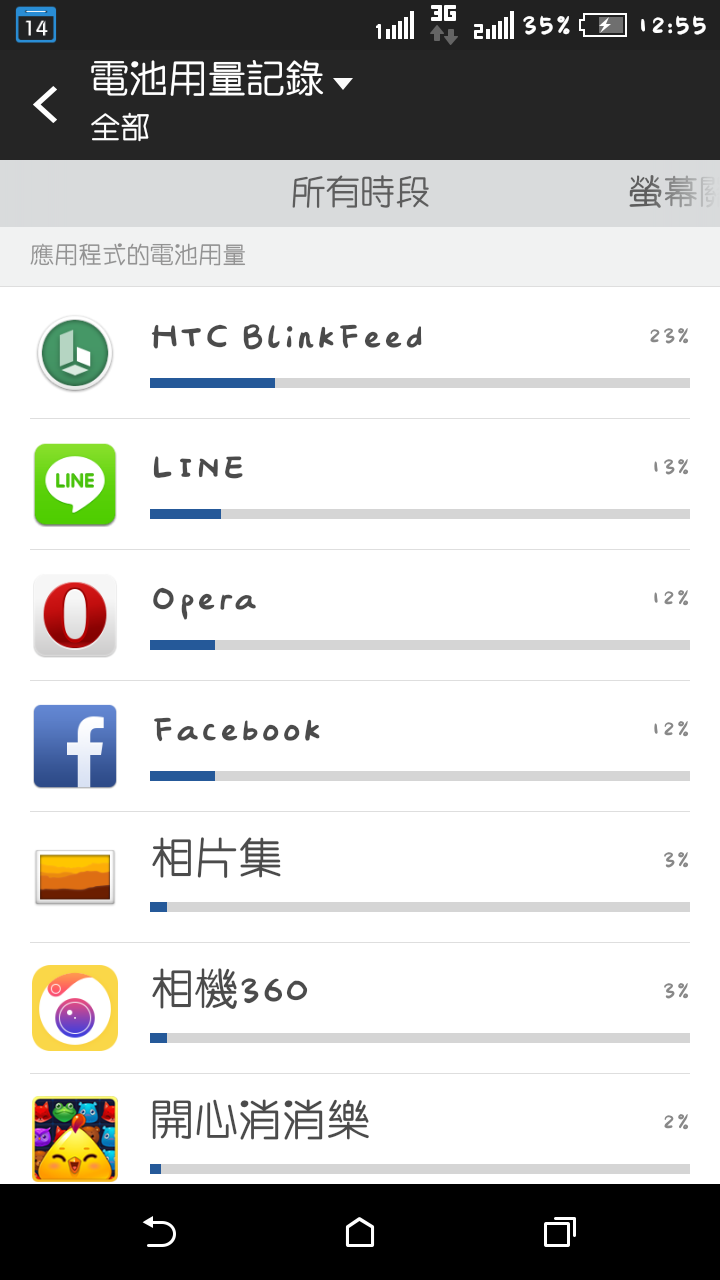Screen dimensions: 720x1280
Task: Tap the 相機360 row
Action: click(360, 1008)
